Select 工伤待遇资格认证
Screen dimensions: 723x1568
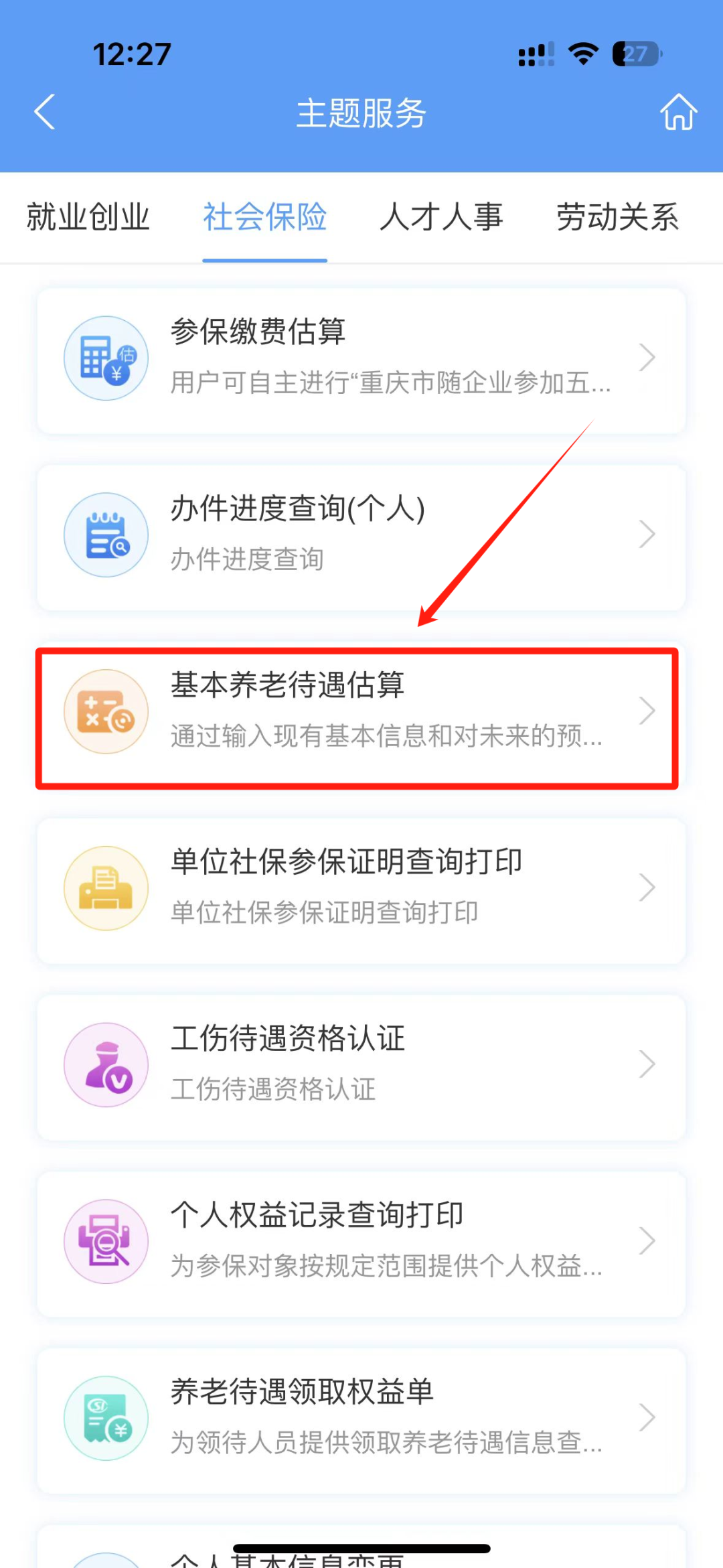pos(361,1066)
